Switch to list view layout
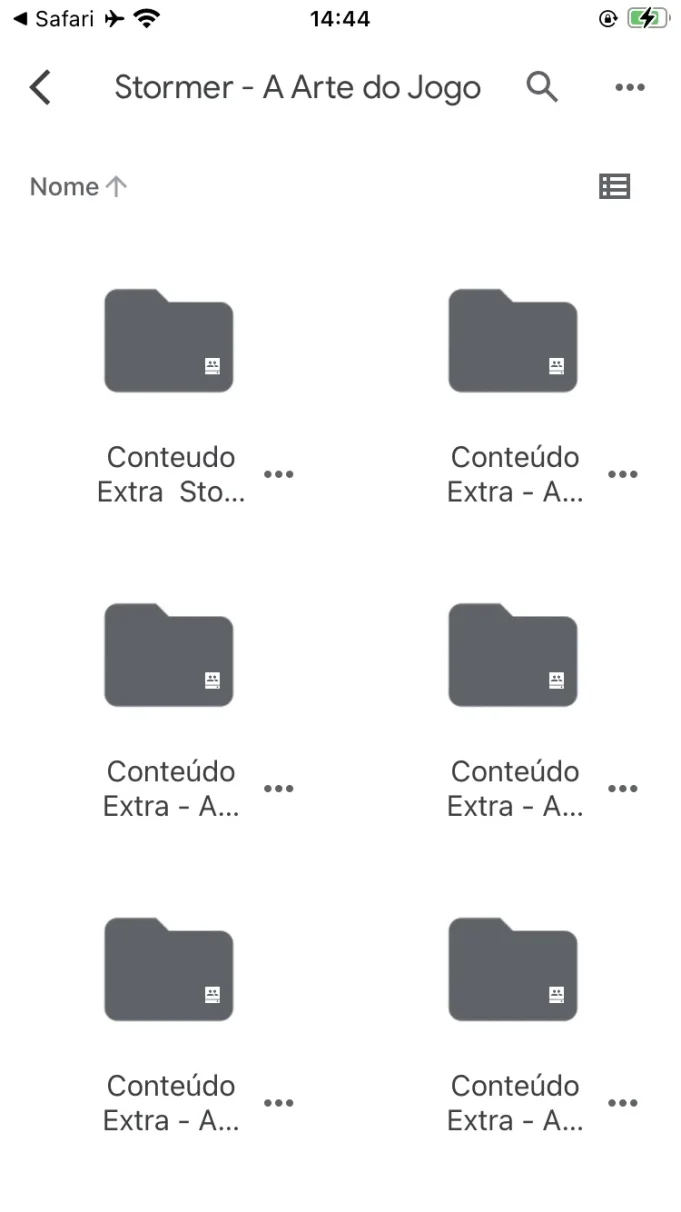The height and width of the screenshot is (1212, 681). 614,186
